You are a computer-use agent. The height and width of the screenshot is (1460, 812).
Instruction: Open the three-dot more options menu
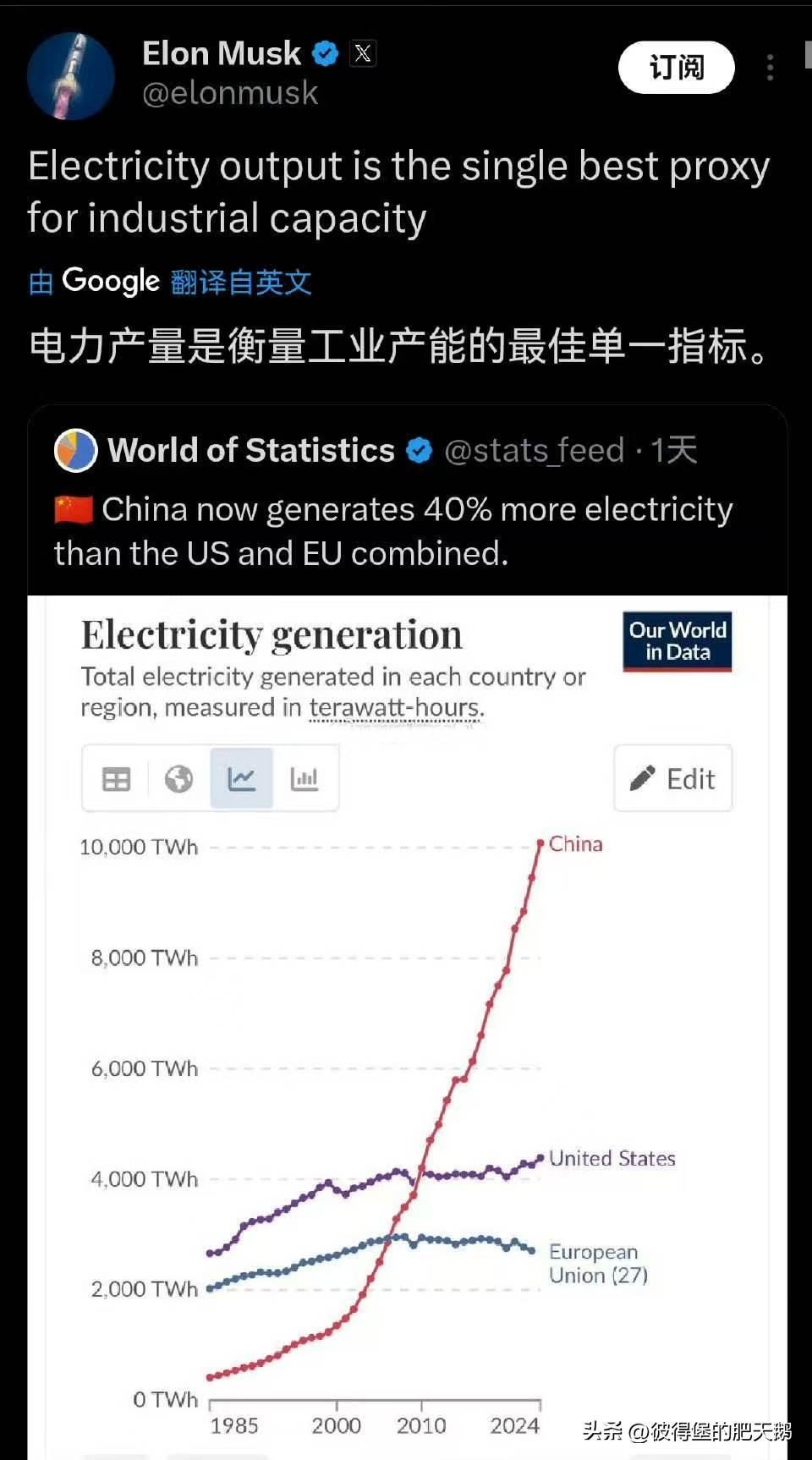click(769, 67)
